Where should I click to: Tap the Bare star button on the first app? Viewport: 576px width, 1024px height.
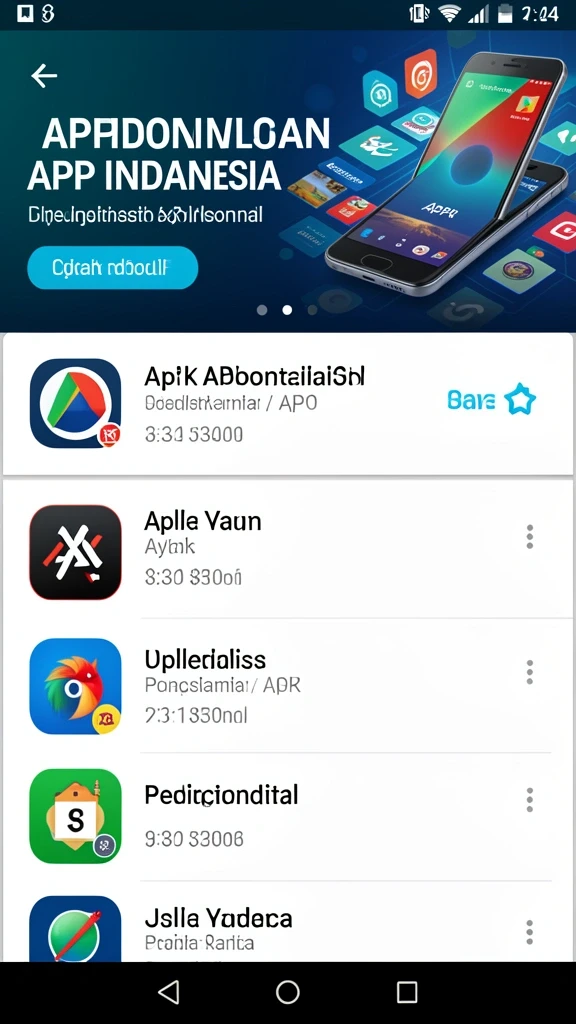tap(492, 400)
